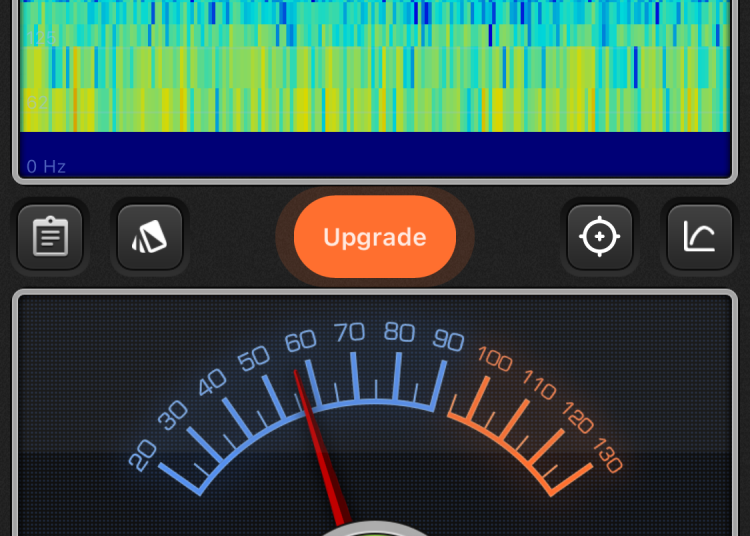Tap the eraser reset icon
Viewport: 750px width, 536px height.
point(150,238)
